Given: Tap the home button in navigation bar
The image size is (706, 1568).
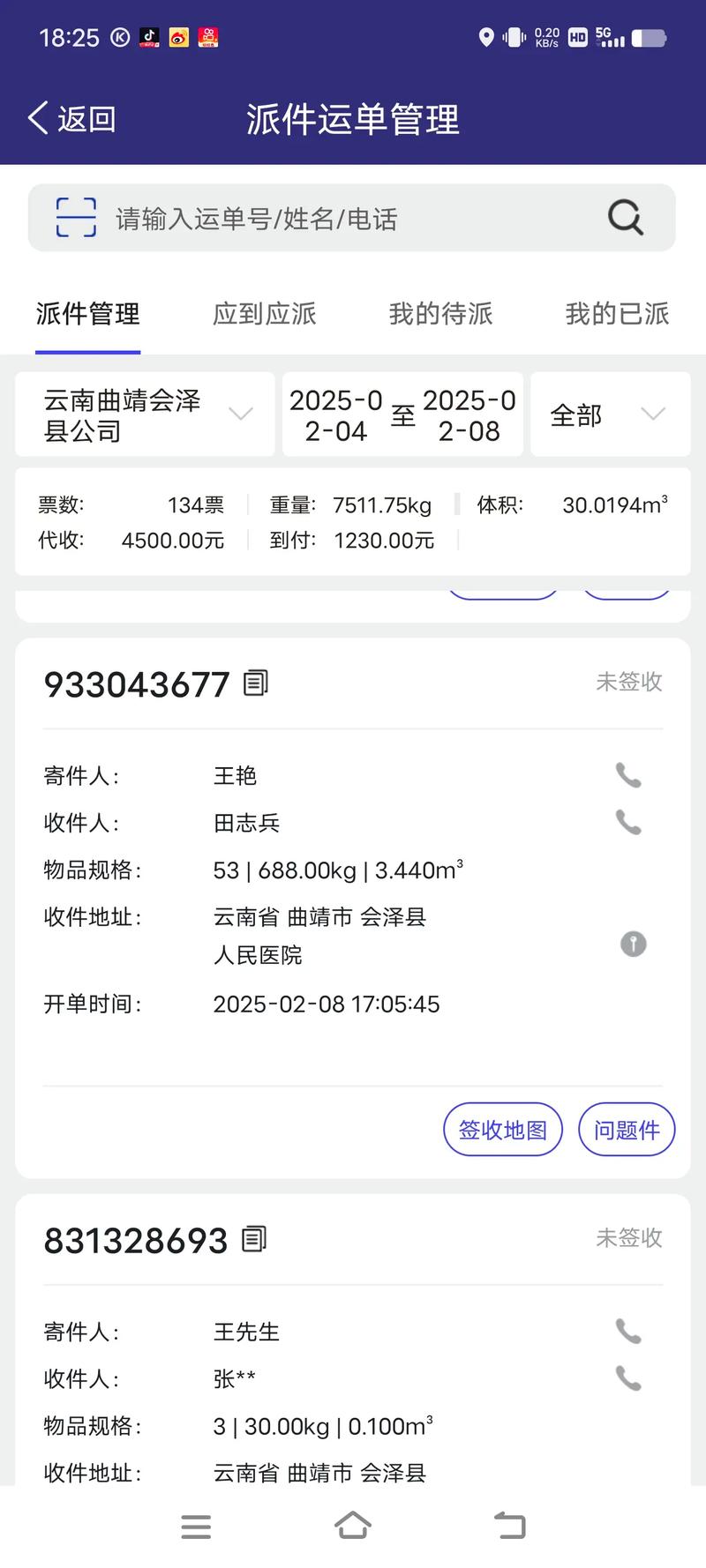Looking at the screenshot, I should [x=353, y=1526].
